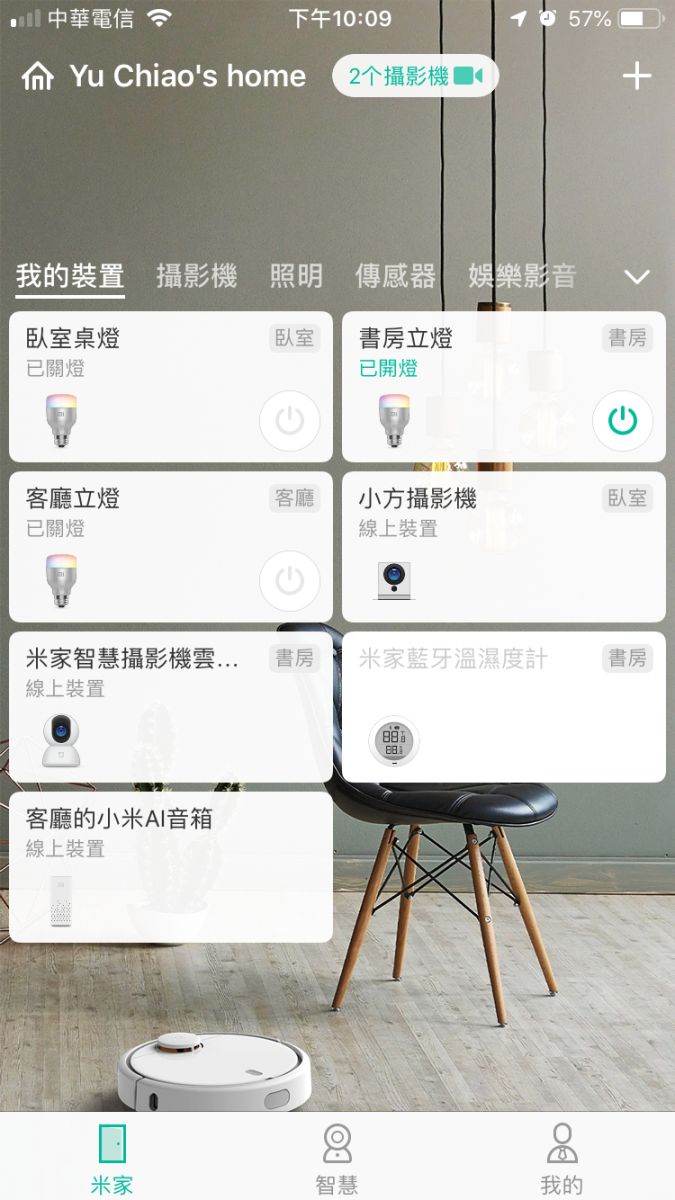Open the 2个摄影機 camera chip
This screenshot has height=1200, width=675.
tap(414, 76)
